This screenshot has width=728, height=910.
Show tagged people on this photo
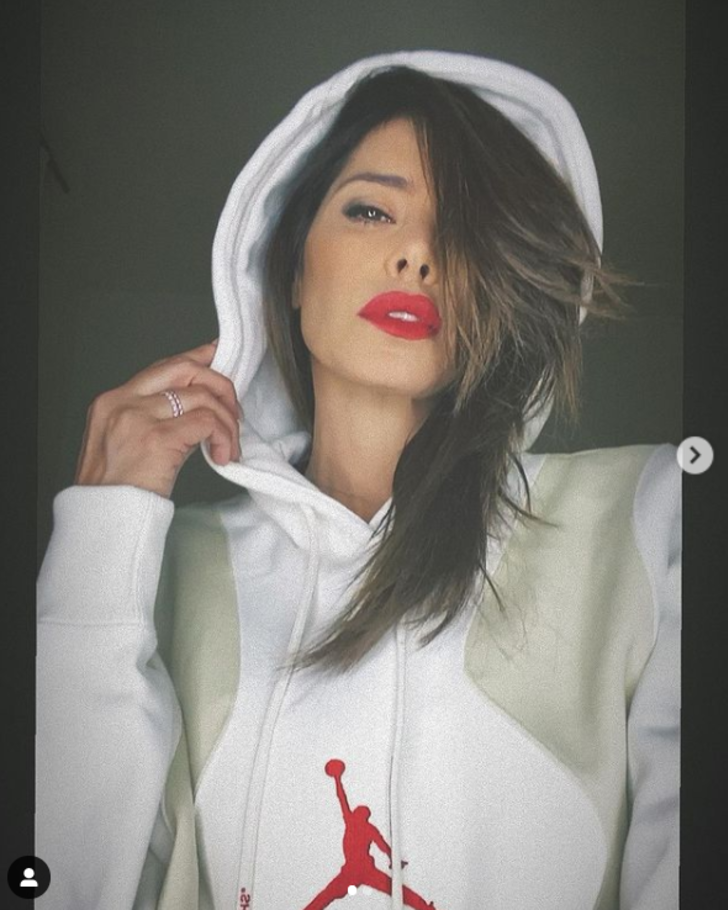click(x=29, y=877)
